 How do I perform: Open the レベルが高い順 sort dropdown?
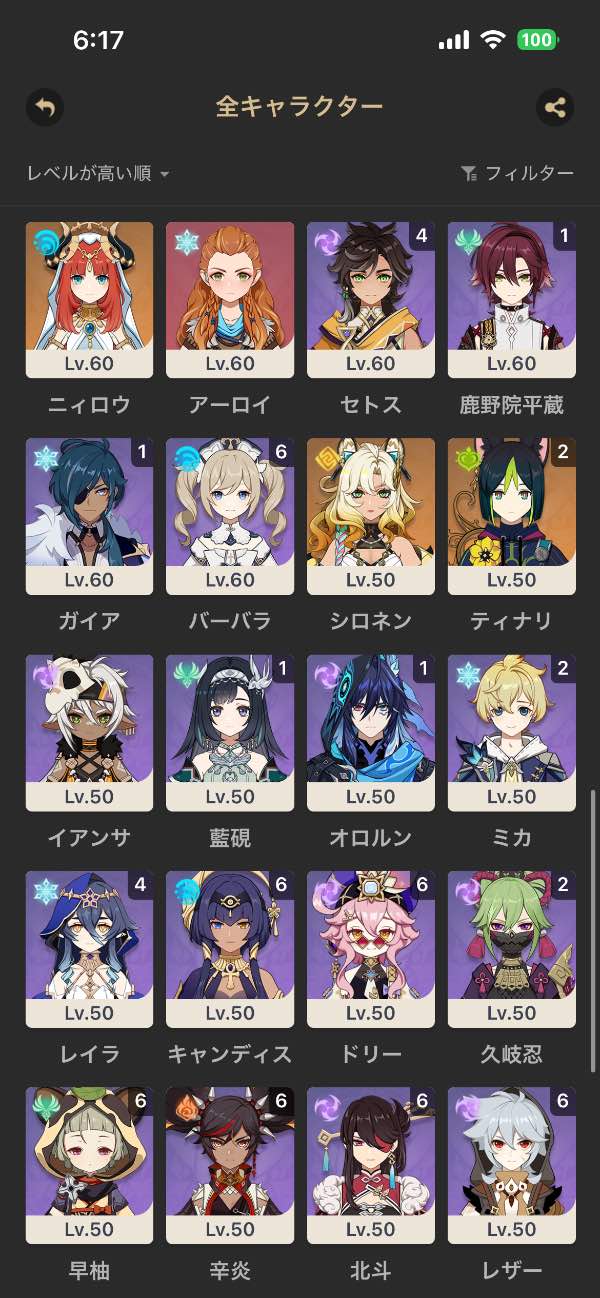[98, 174]
